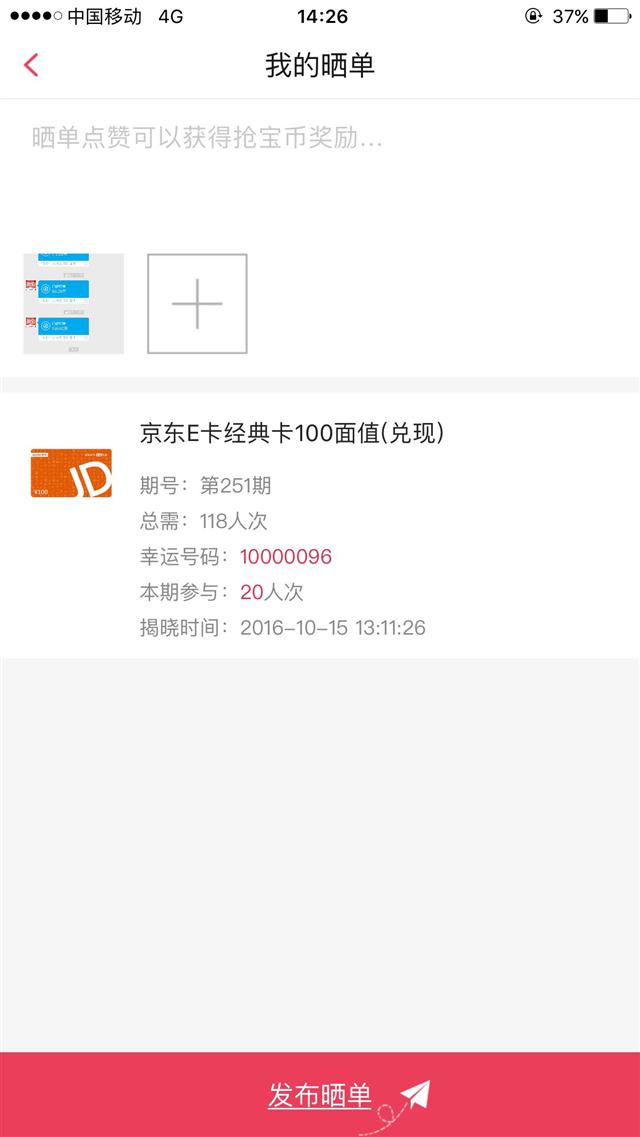Add another photo with the plus box
The width and height of the screenshot is (640, 1137).
(x=197, y=304)
